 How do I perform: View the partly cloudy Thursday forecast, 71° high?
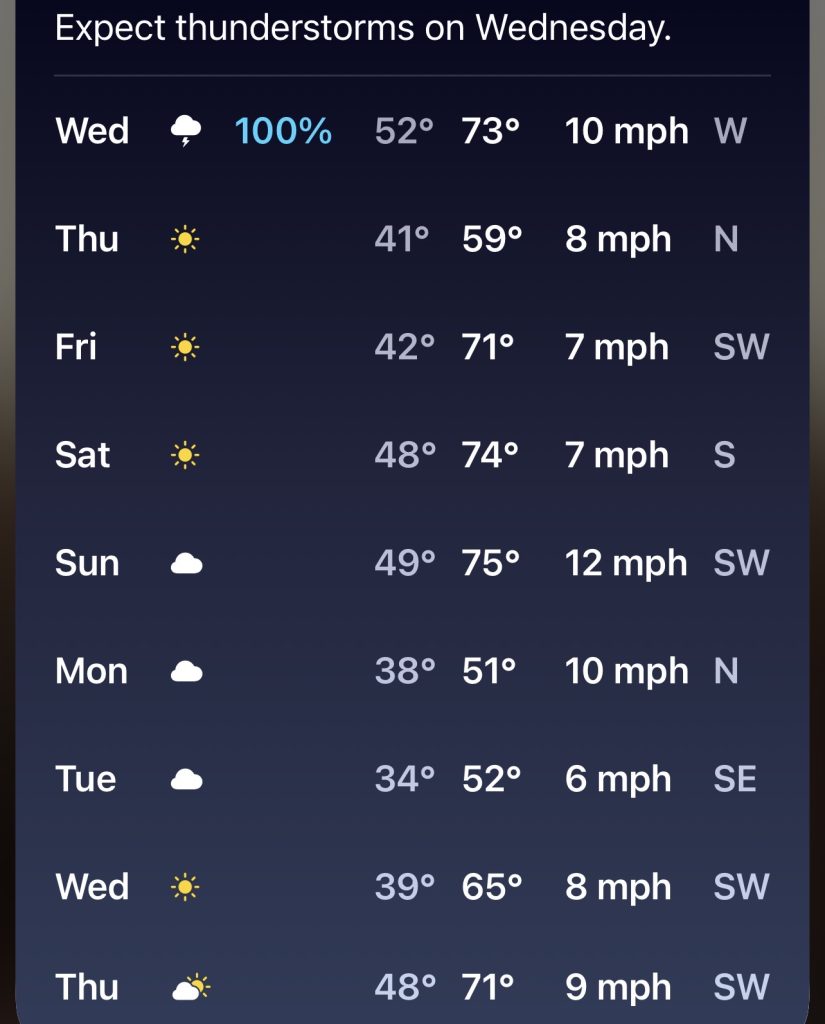[x=412, y=987]
